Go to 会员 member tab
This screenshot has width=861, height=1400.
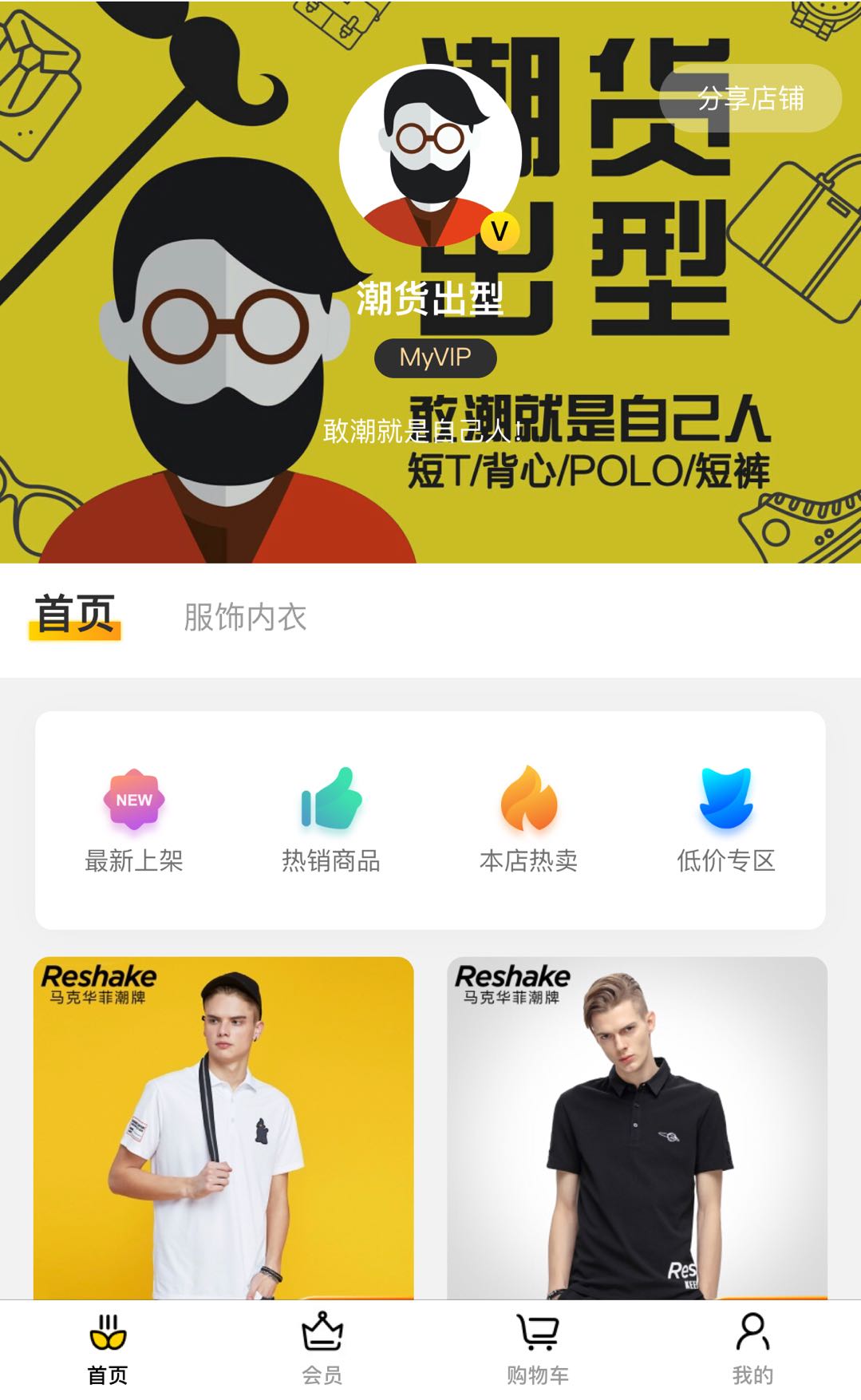[x=322, y=1349]
